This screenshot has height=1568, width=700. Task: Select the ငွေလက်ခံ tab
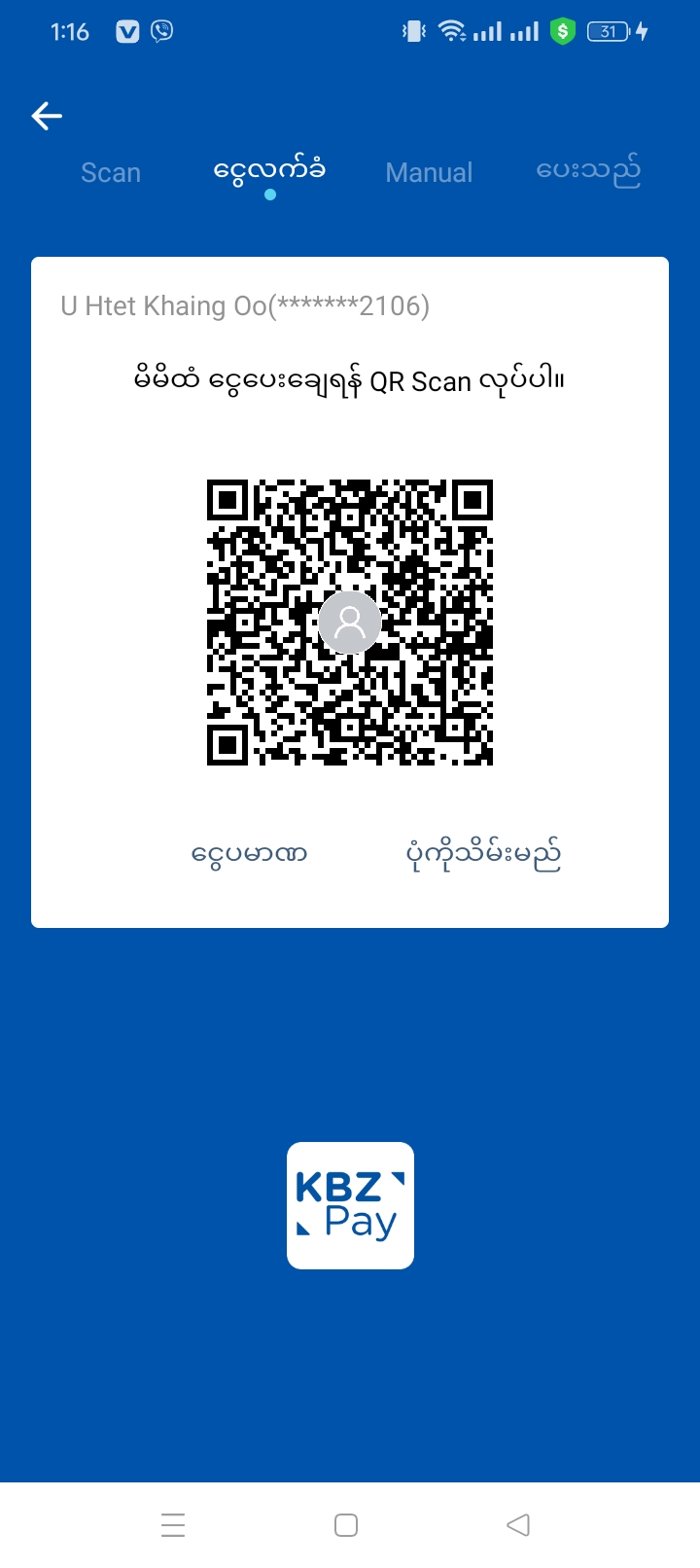pyautogui.click(x=269, y=171)
